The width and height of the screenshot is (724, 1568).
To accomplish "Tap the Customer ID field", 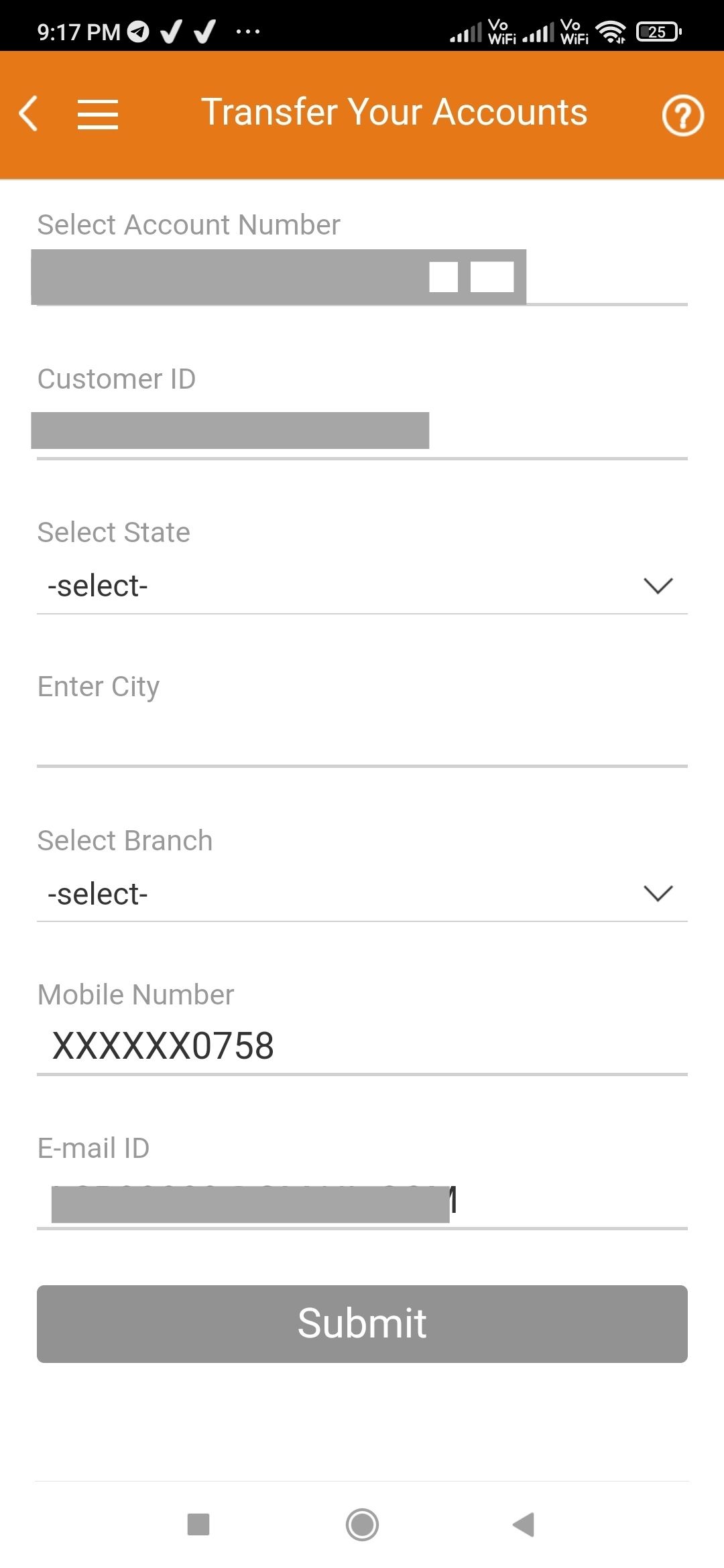I will click(362, 432).
